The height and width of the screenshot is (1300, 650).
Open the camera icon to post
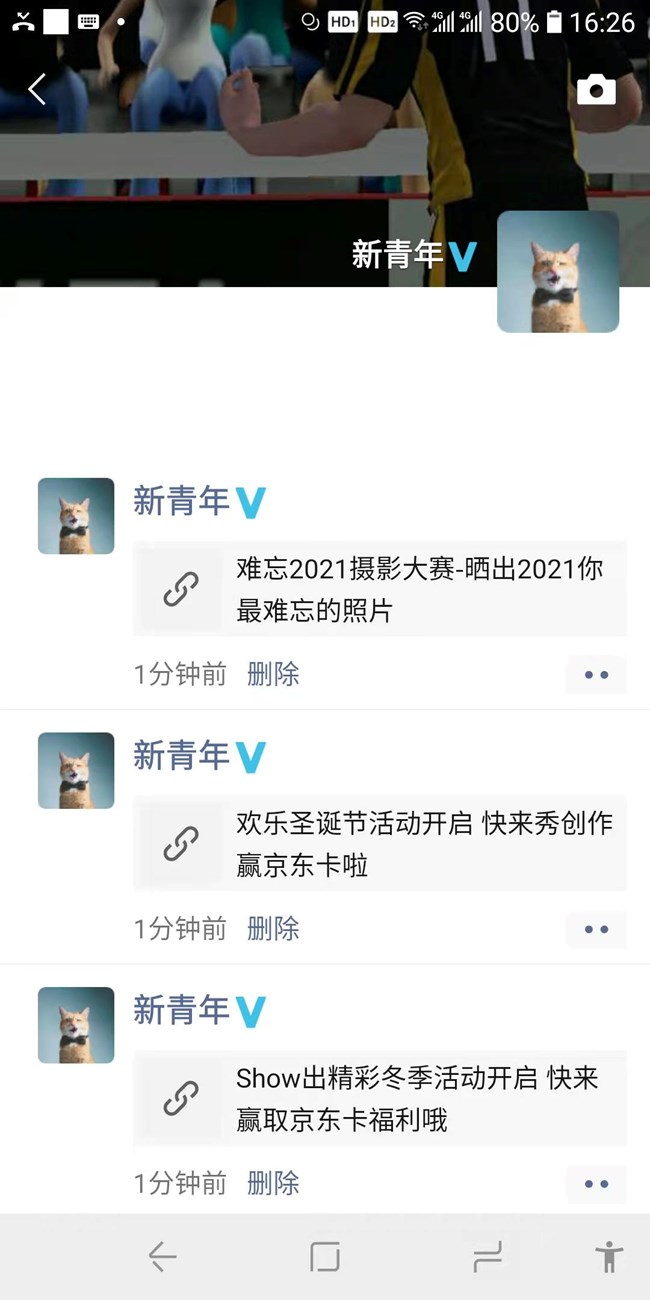[596, 89]
